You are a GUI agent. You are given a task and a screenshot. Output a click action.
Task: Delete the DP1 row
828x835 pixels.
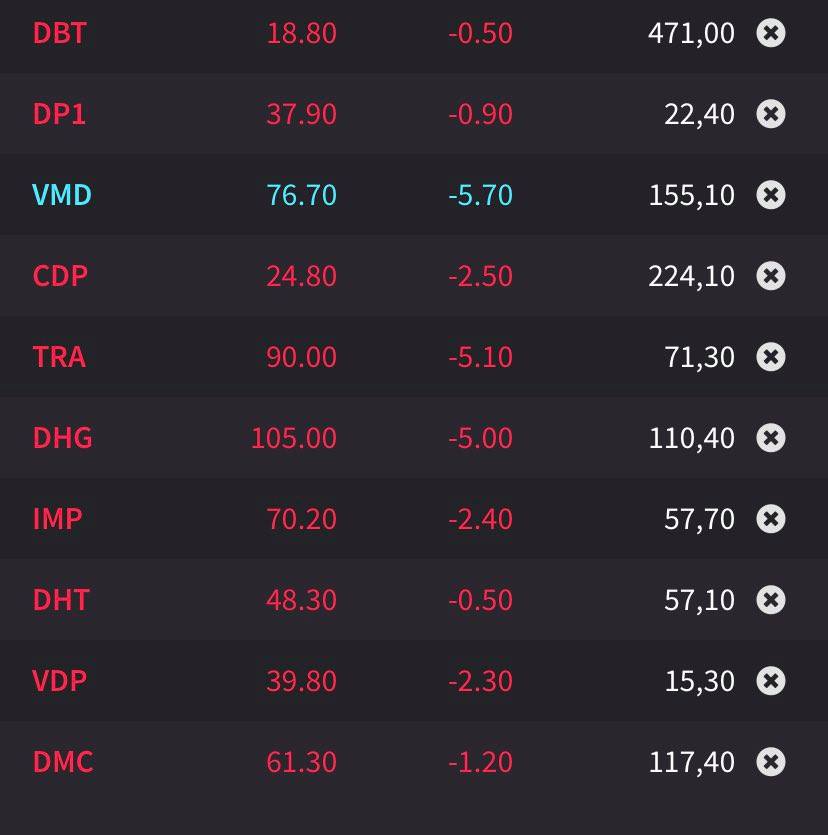click(x=770, y=114)
